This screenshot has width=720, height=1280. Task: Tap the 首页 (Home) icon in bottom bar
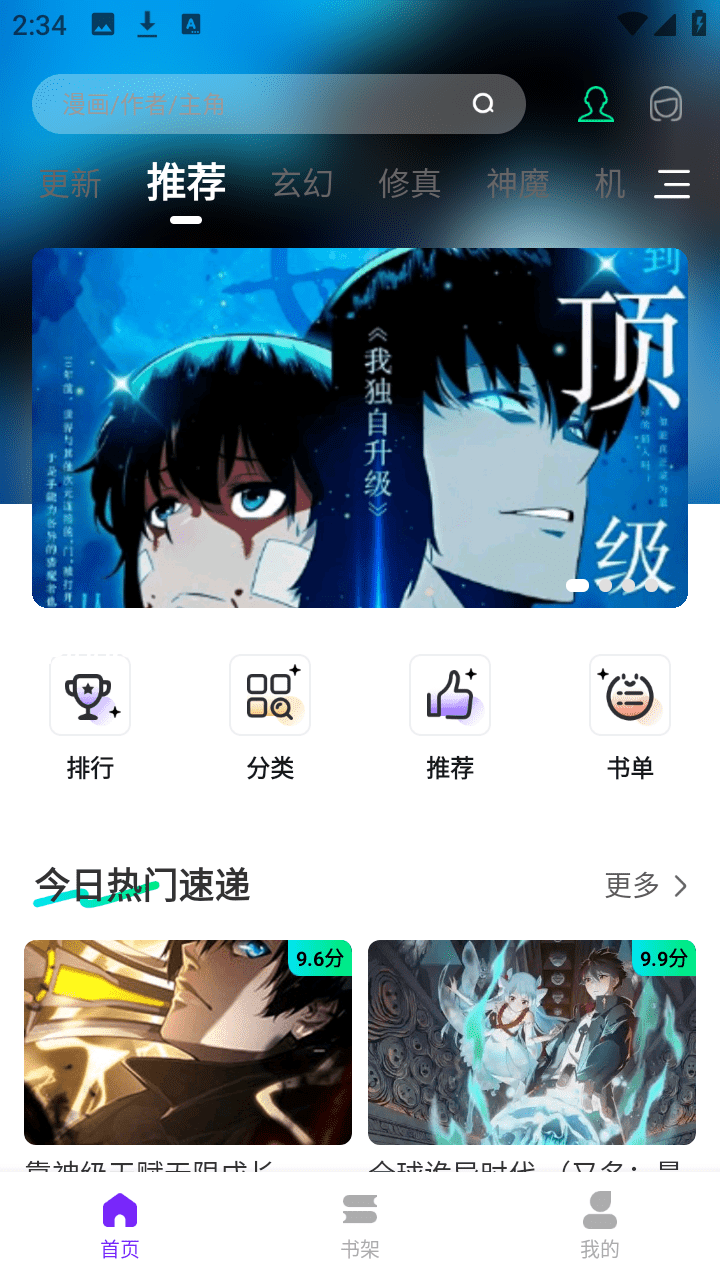[120, 1220]
